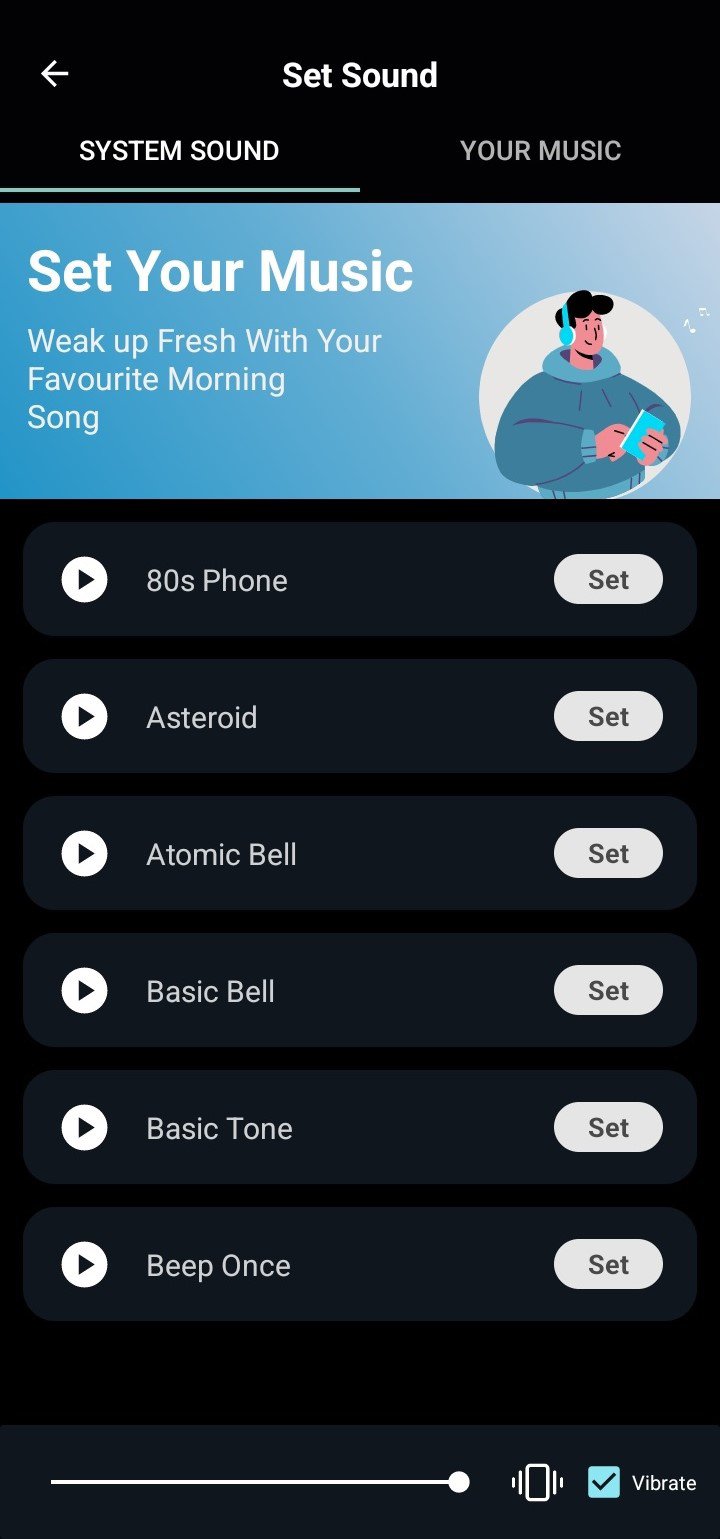Go back using the arrow icon
Screen dimensions: 720x1539
pos(54,74)
